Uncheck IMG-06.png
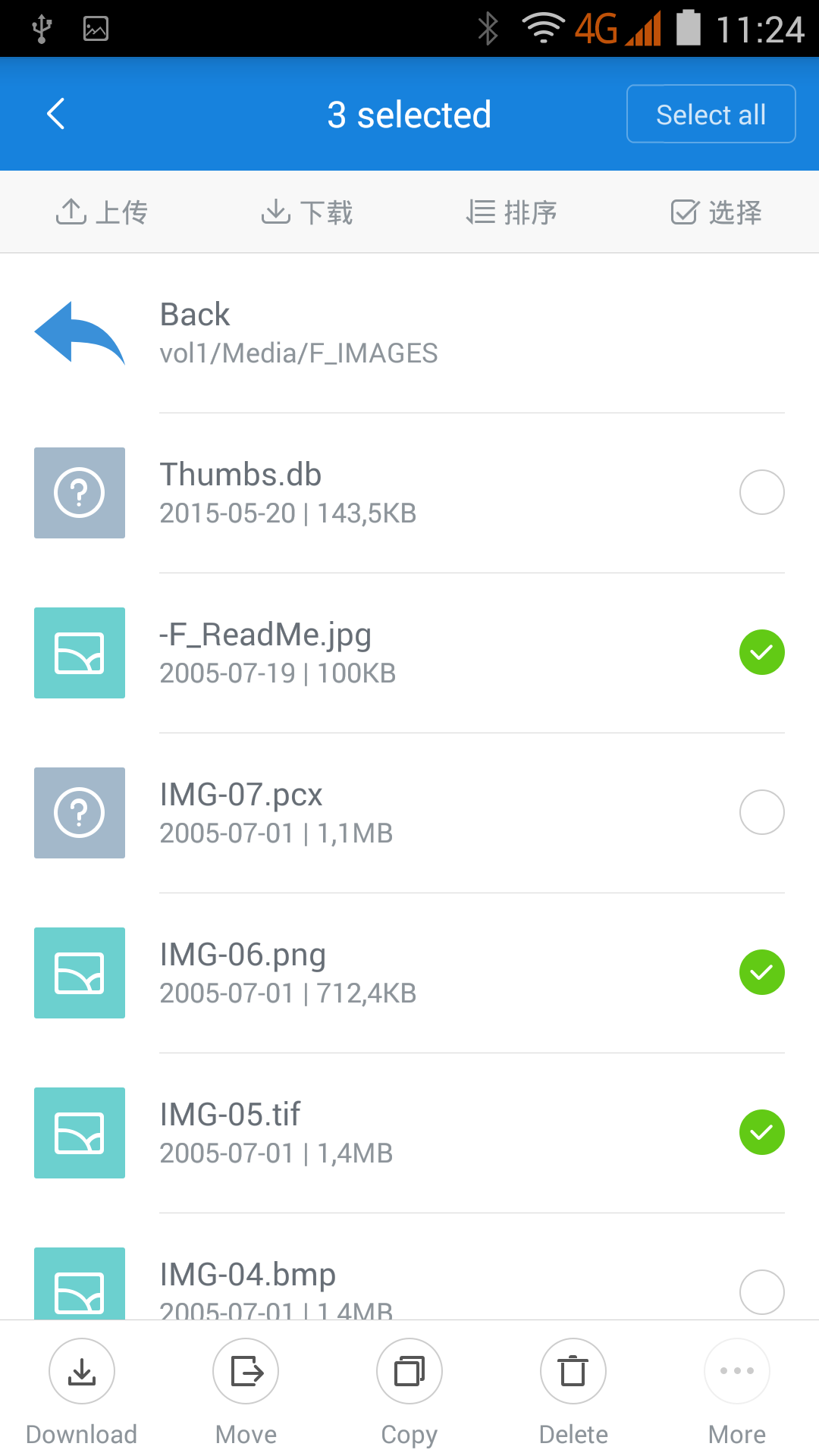The width and height of the screenshot is (819, 1456). point(761,973)
